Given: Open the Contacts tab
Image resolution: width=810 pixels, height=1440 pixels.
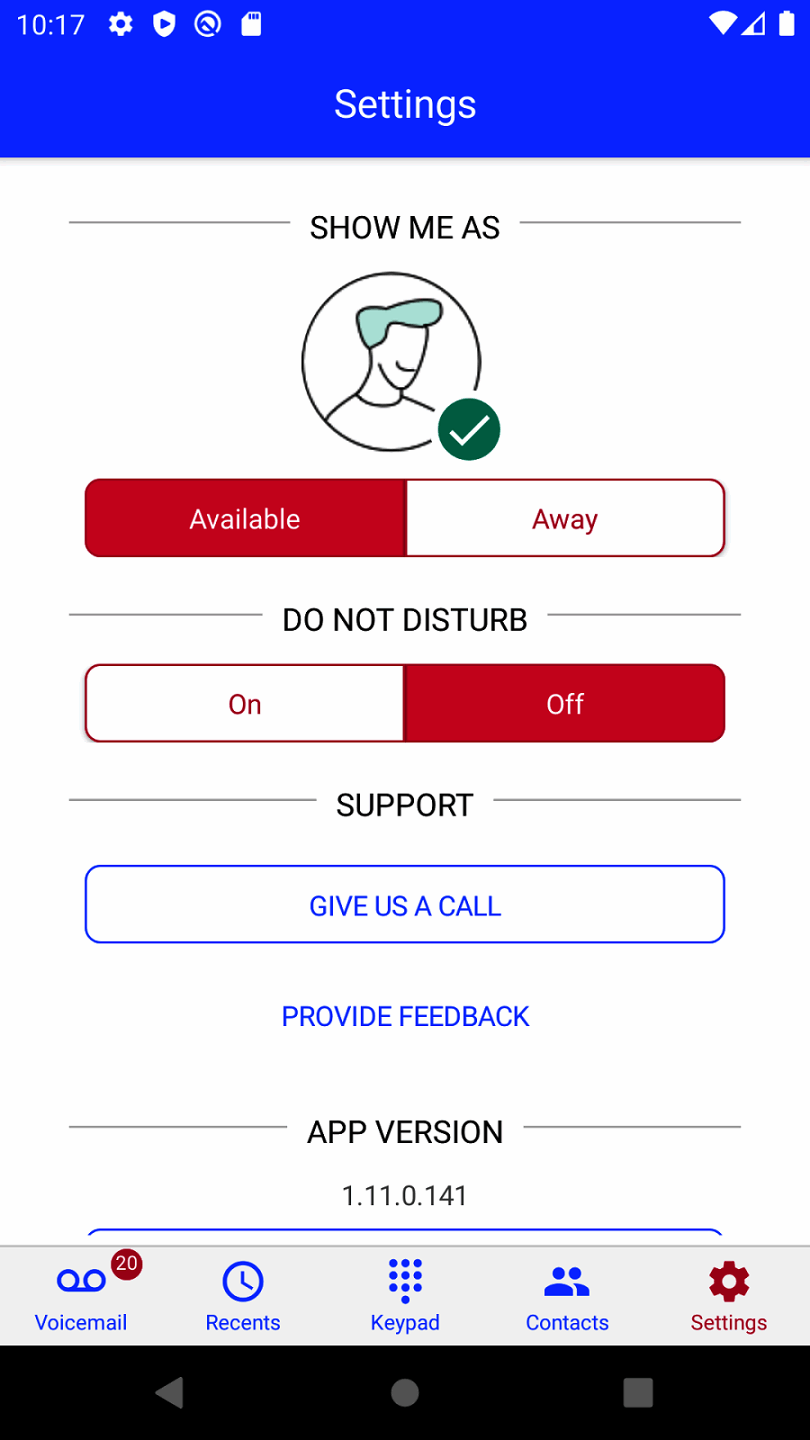Looking at the screenshot, I should 567,1296.
